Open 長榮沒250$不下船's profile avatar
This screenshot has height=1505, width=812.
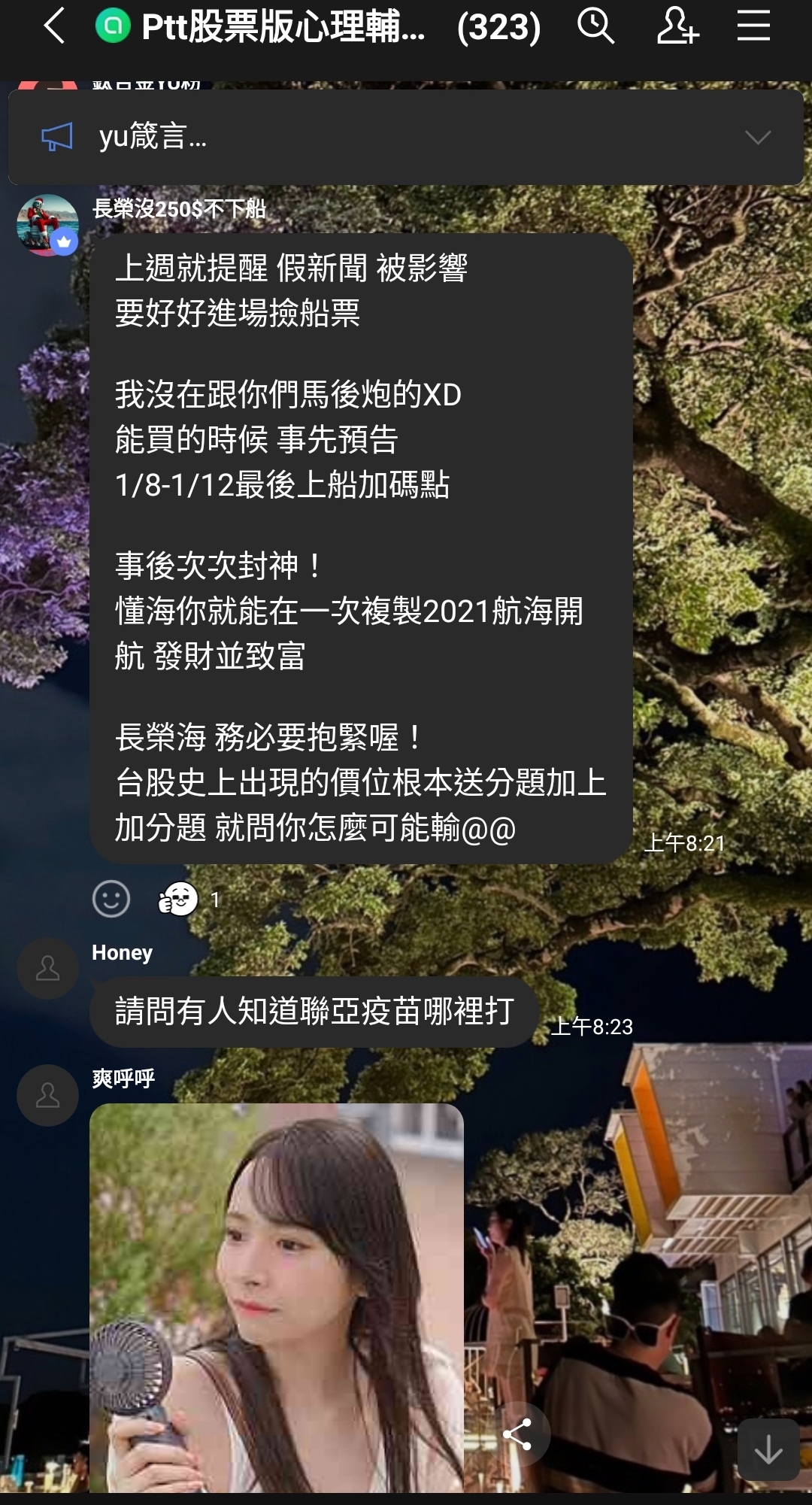47,225
